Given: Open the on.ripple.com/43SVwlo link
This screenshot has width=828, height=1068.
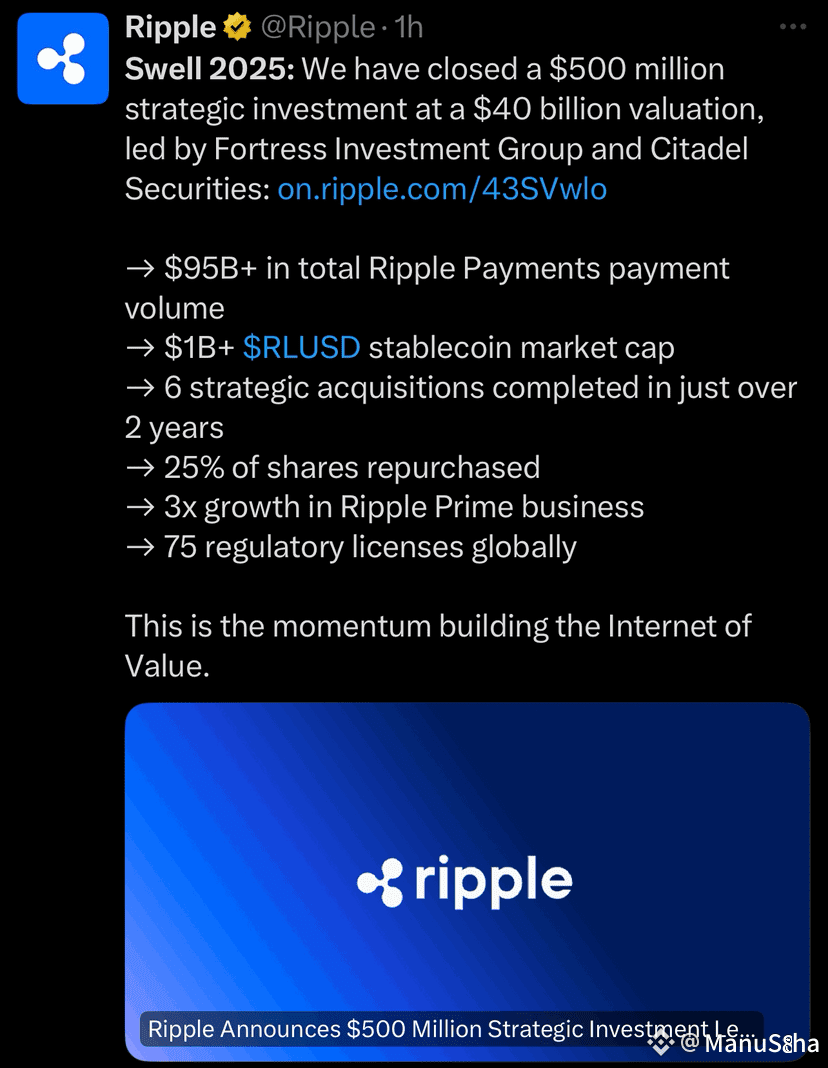Looking at the screenshot, I should coord(443,189).
